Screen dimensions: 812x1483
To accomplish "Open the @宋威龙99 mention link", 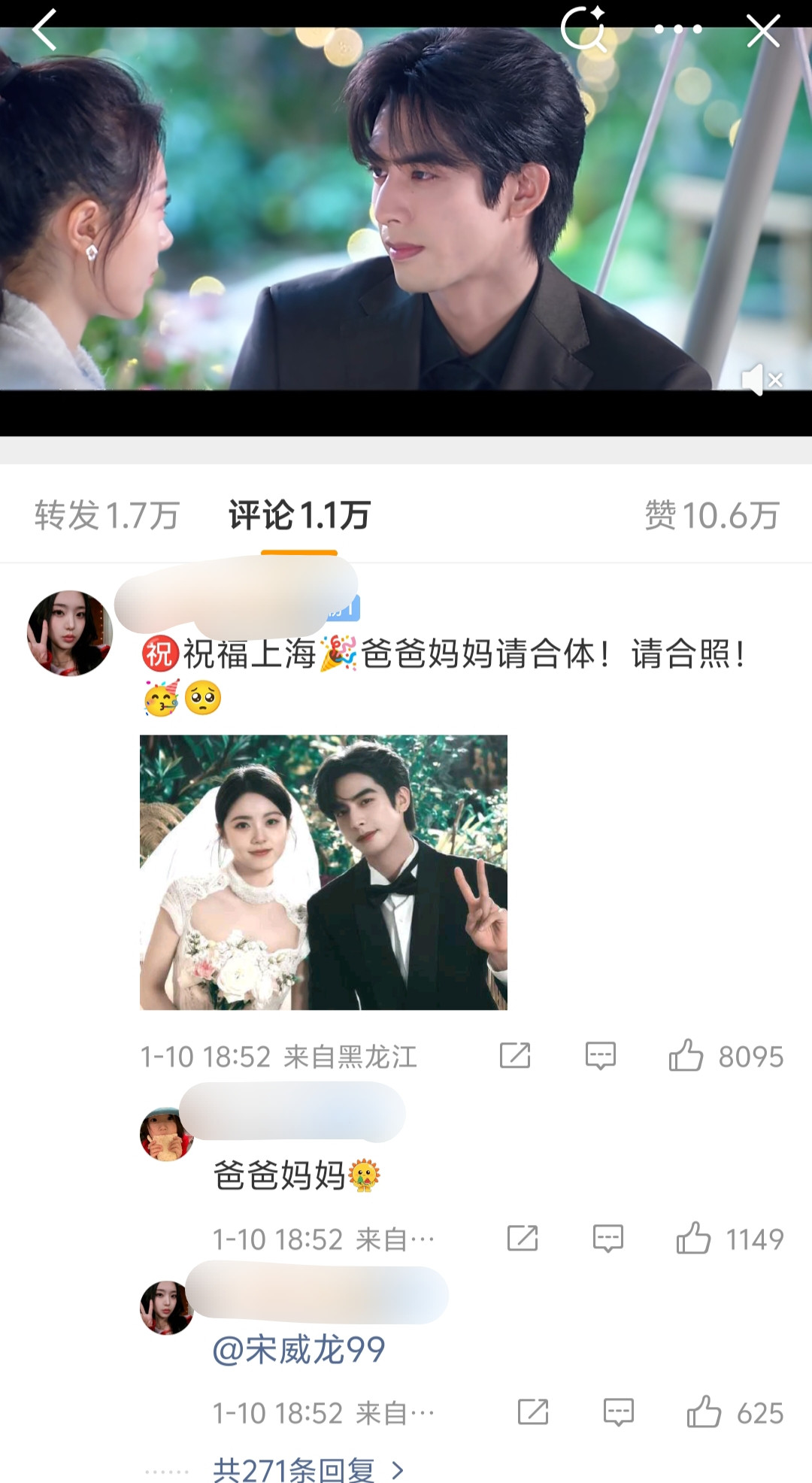I will [298, 1350].
